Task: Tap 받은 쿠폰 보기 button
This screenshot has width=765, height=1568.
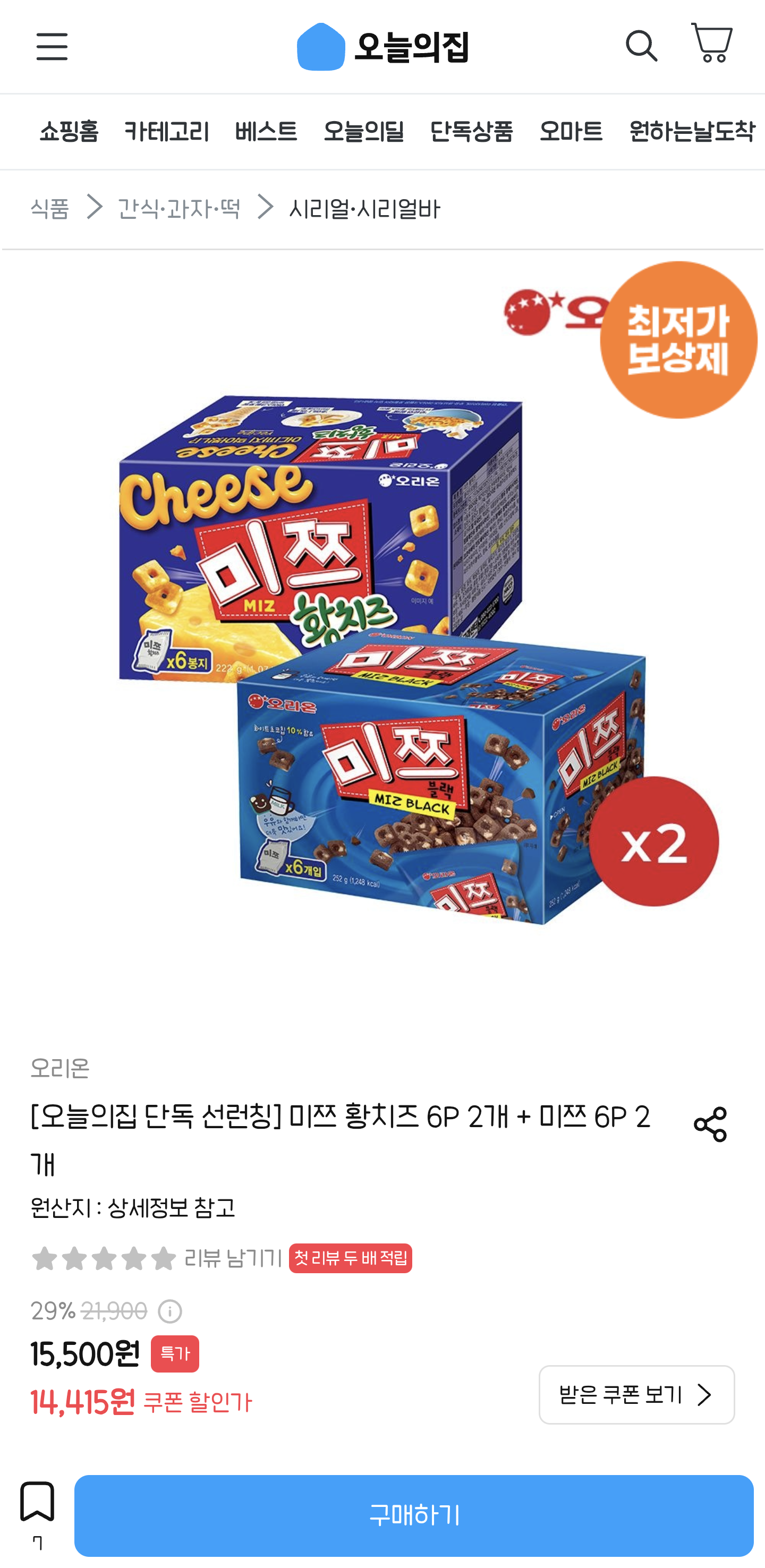Action: pyautogui.click(x=636, y=1394)
